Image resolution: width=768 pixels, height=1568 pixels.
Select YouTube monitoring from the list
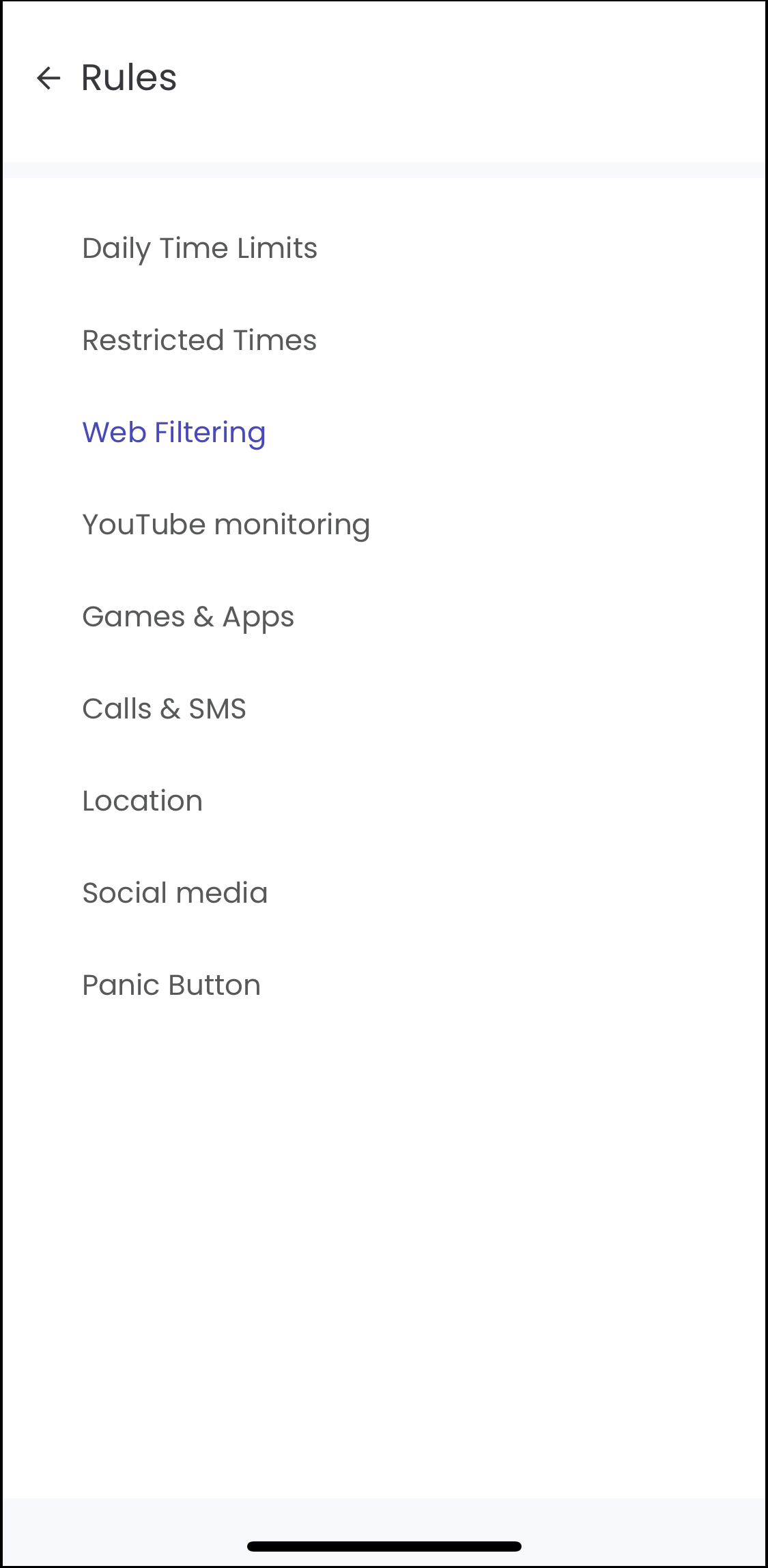(226, 525)
